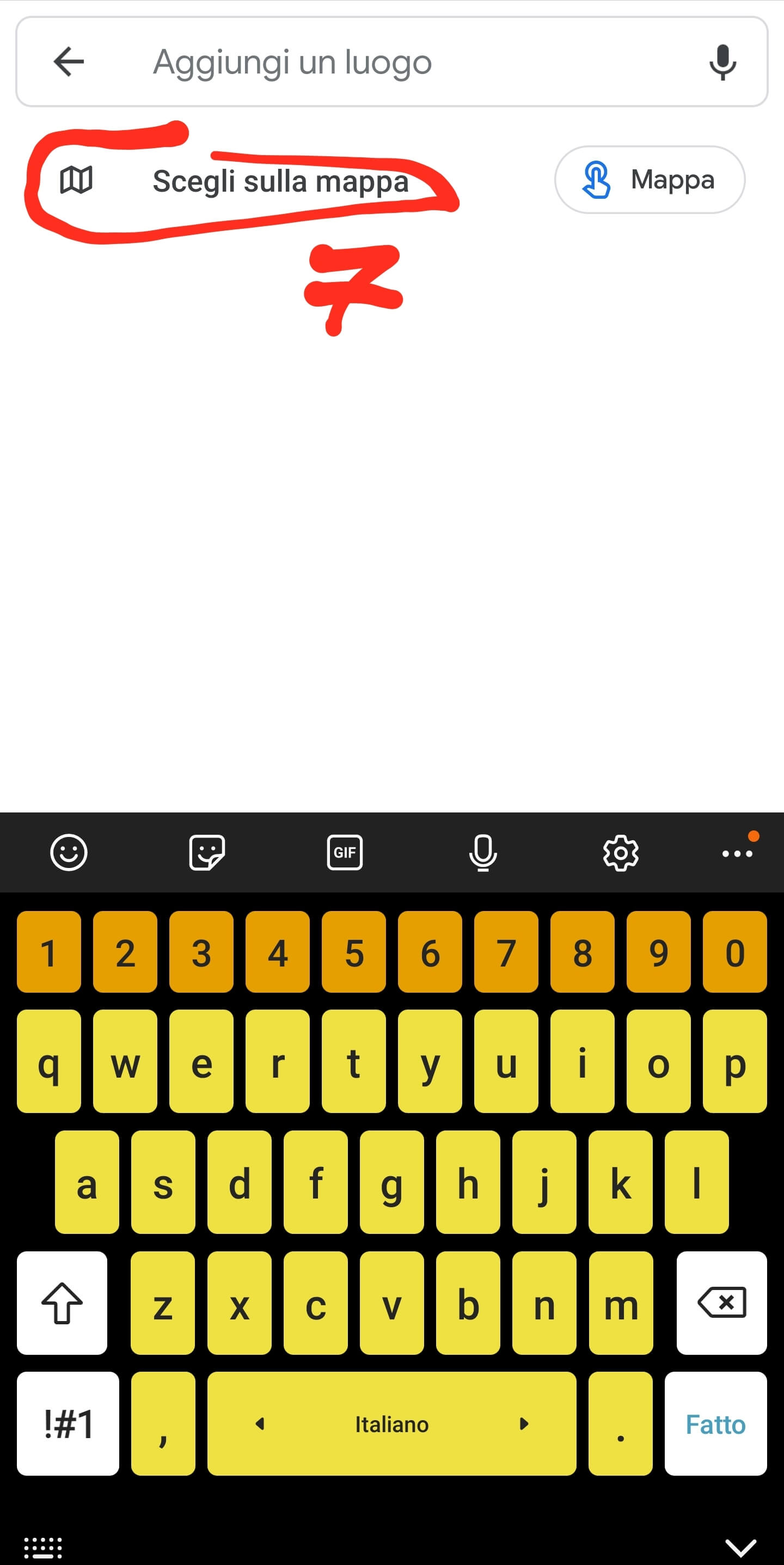Hide the keyboard with the down chevron

(x=740, y=1548)
